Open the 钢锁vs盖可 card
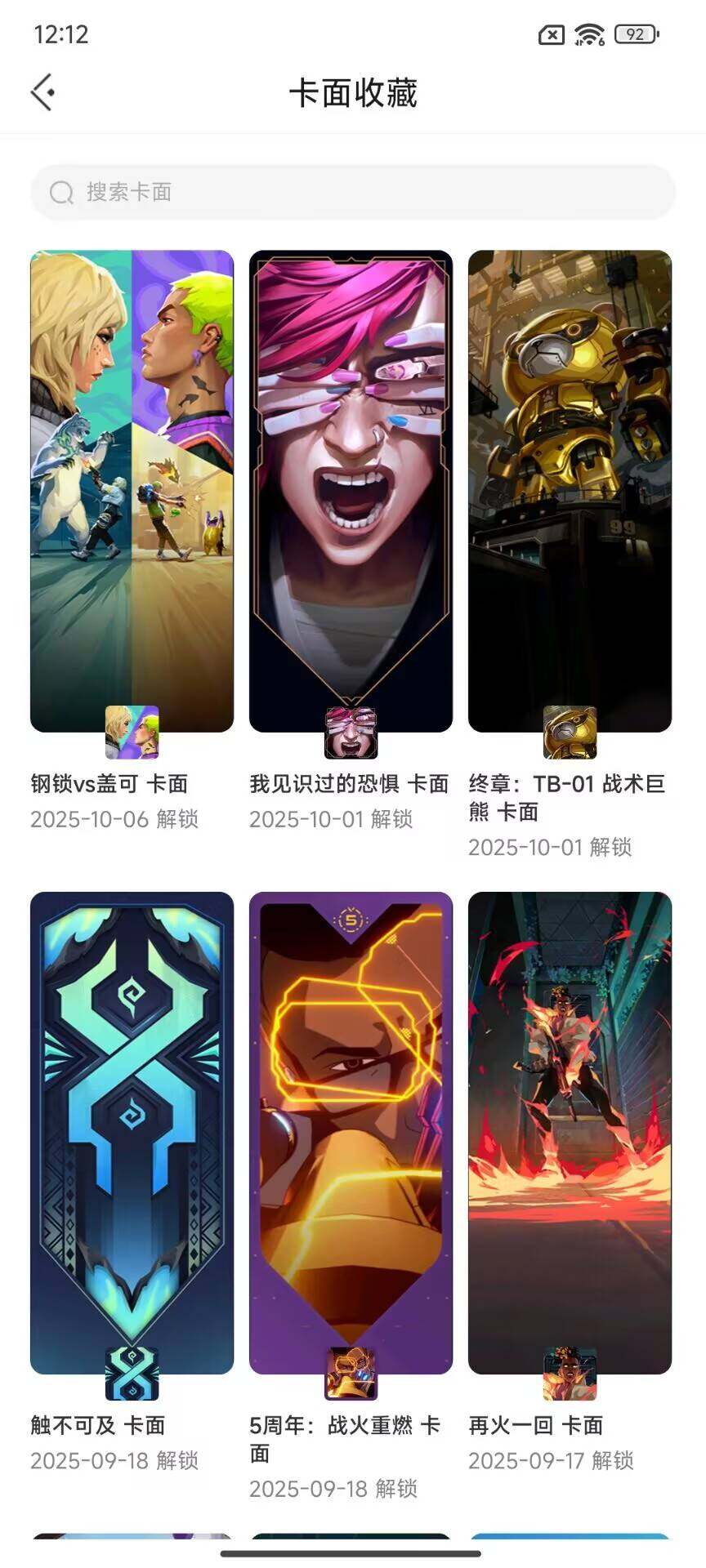Screen dimensions: 706x1568 tap(132, 490)
